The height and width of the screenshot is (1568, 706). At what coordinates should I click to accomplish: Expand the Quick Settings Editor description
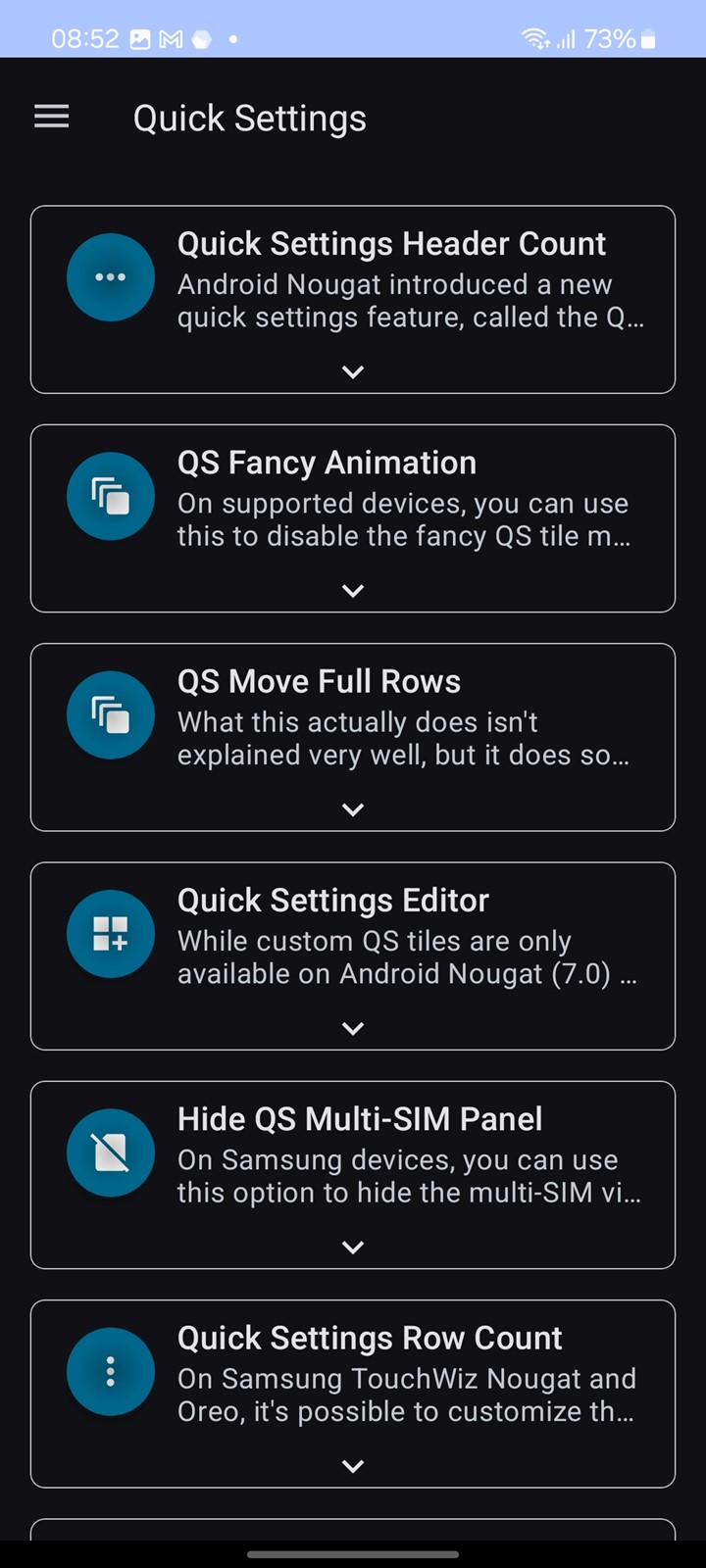pos(353,1028)
